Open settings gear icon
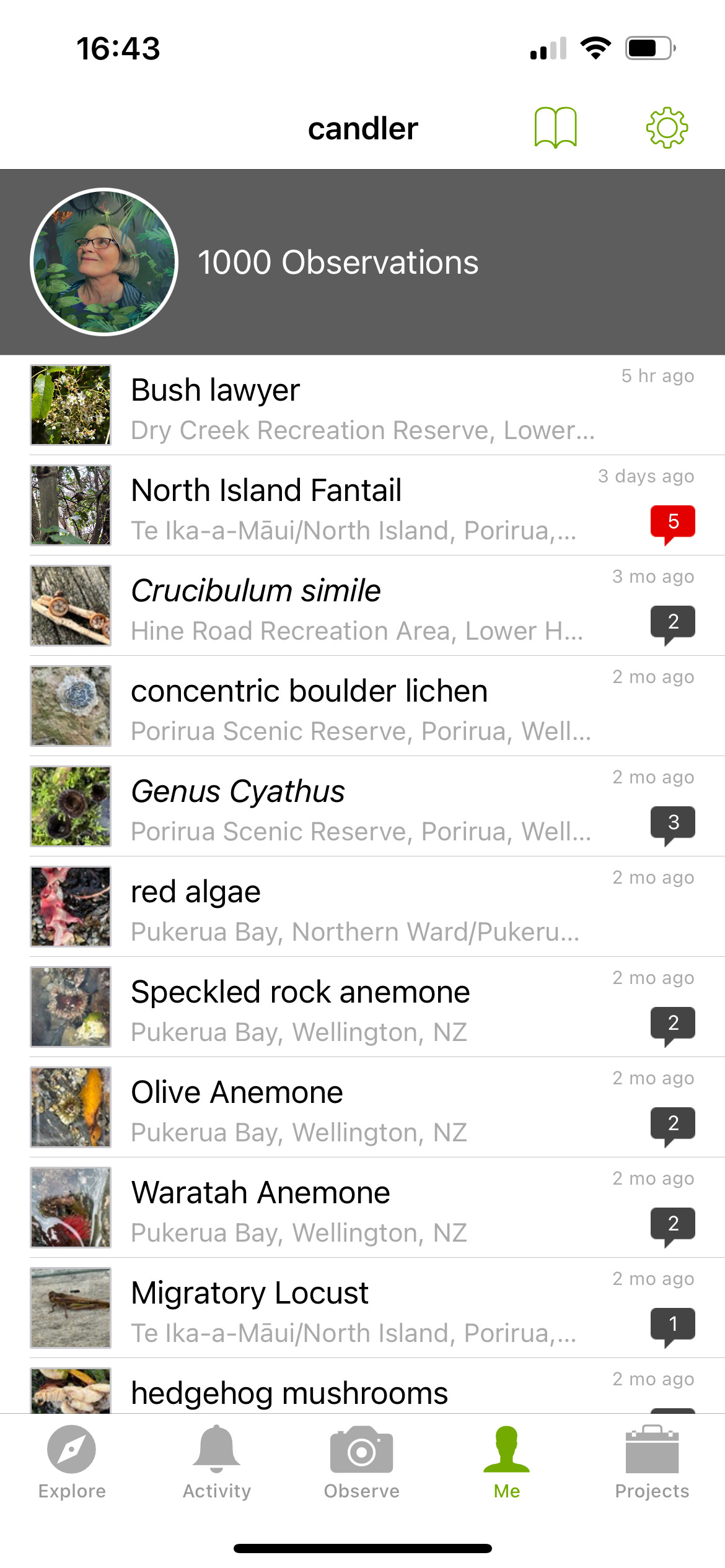This screenshot has width=725, height=1568. click(667, 128)
